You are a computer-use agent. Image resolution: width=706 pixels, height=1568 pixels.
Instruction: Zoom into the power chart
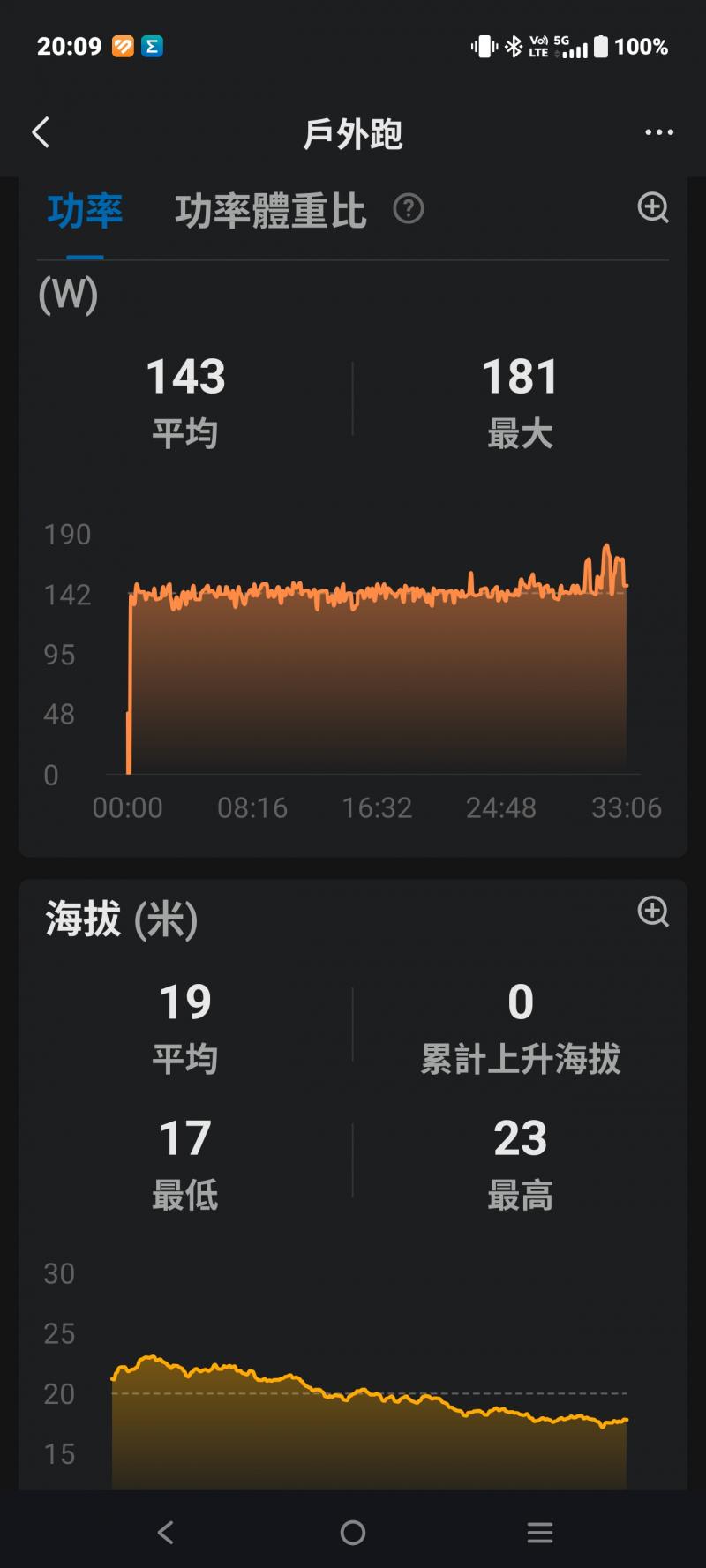(653, 208)
